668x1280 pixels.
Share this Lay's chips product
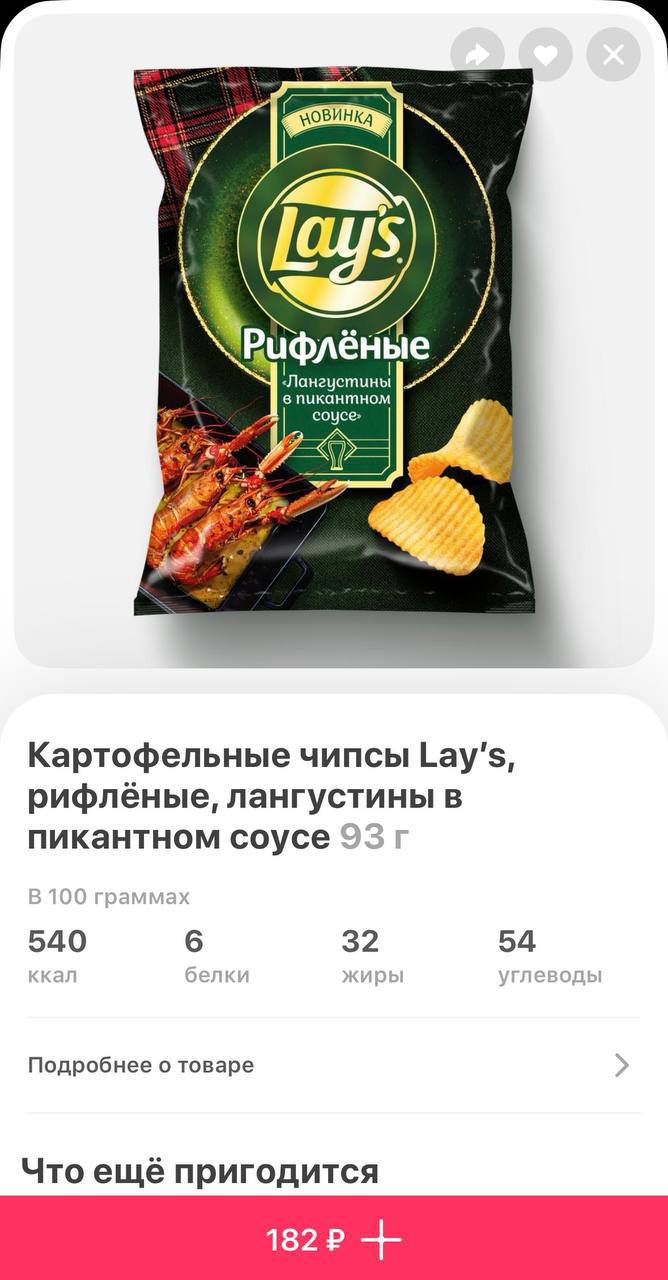point(478,54)
